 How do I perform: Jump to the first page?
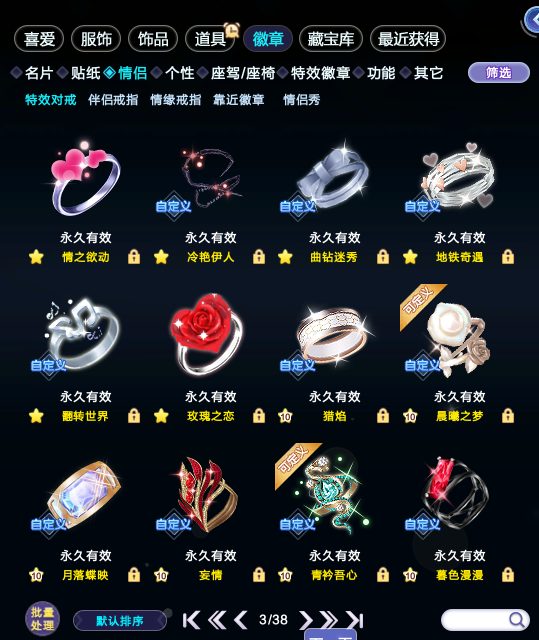(191, 620)
